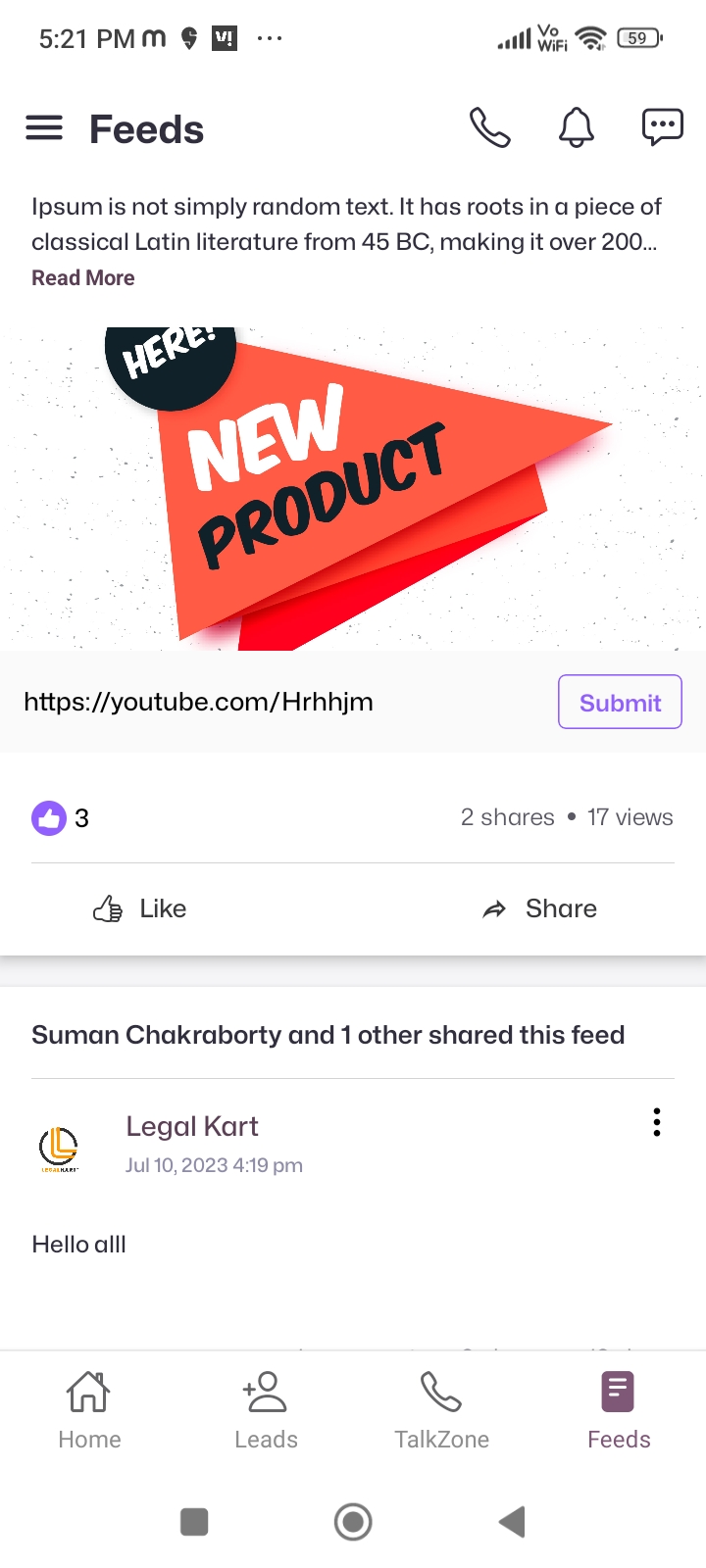Open the TalkZone tab
The width and height of the screenshot is (706, 1568).
[x=441, y=1410]
